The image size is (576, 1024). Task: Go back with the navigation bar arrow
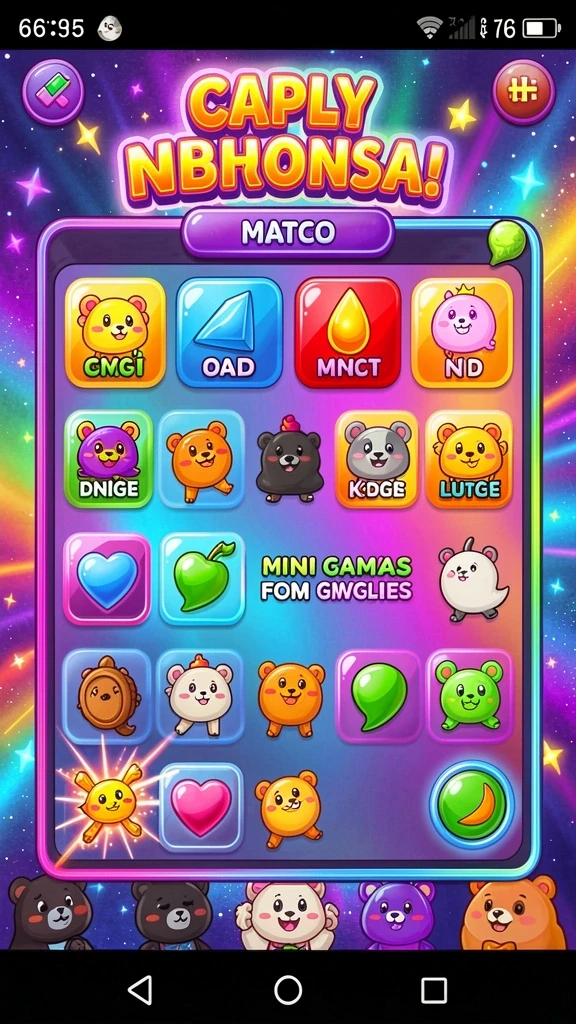140,989
